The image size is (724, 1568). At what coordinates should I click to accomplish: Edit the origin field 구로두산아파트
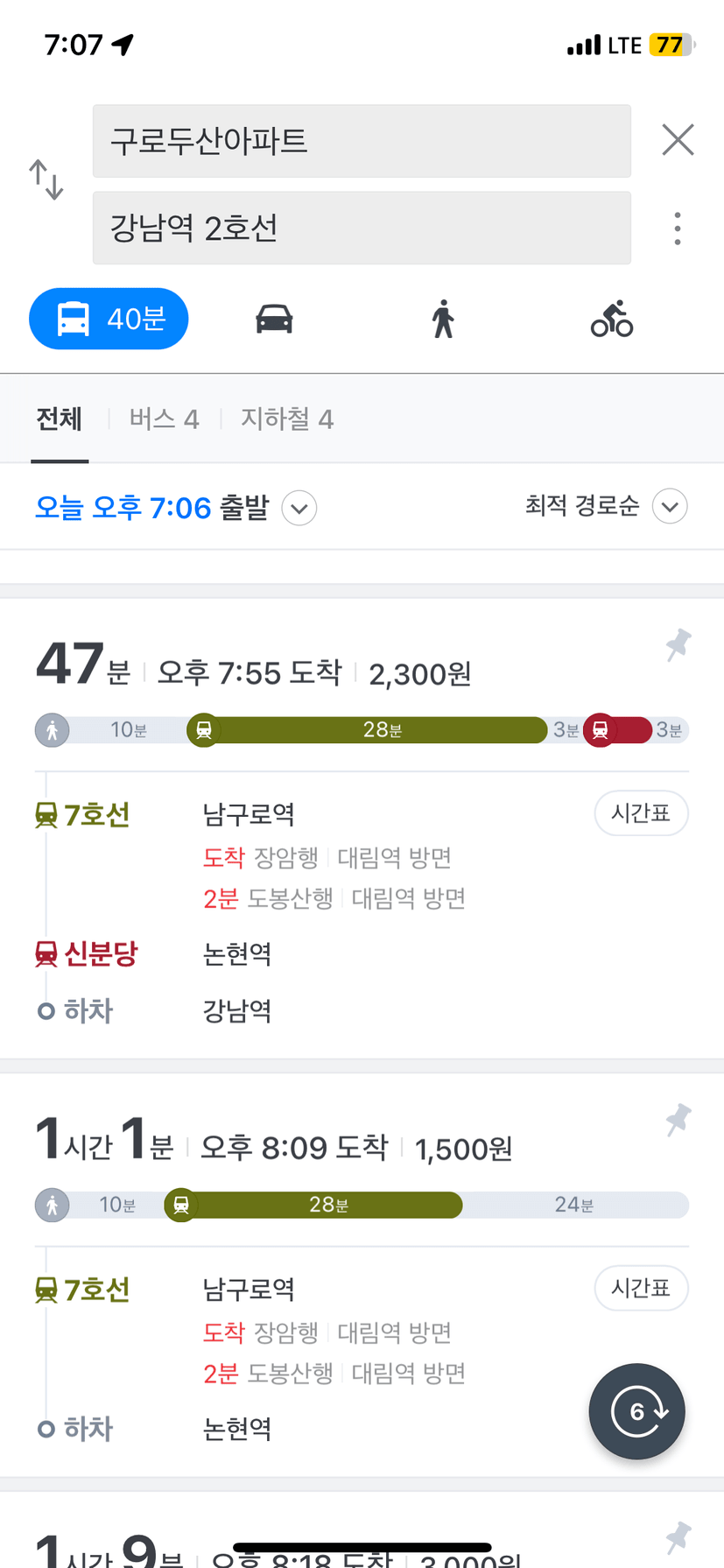[362, 141]
